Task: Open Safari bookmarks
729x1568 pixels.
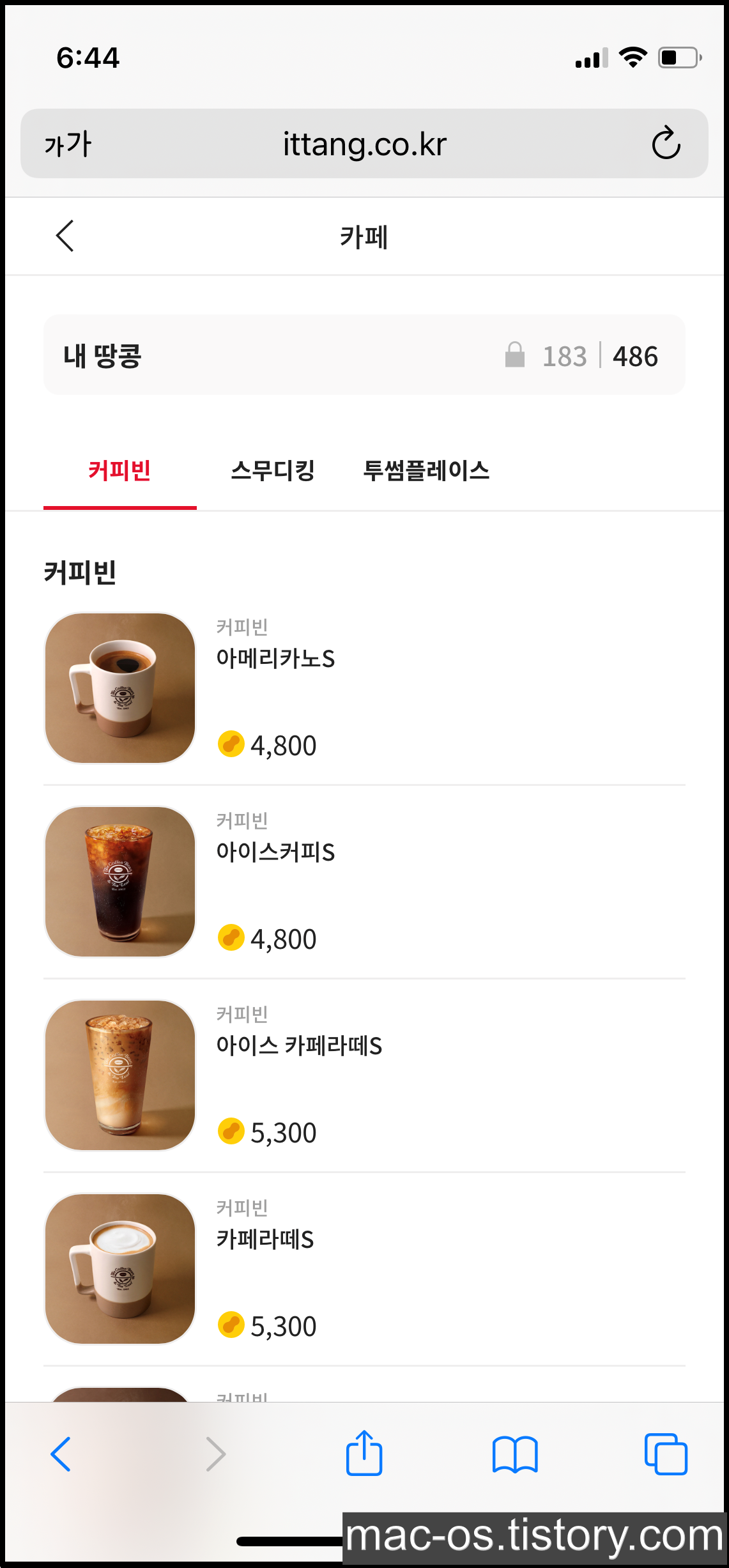Action: (x=515, y=1454)
